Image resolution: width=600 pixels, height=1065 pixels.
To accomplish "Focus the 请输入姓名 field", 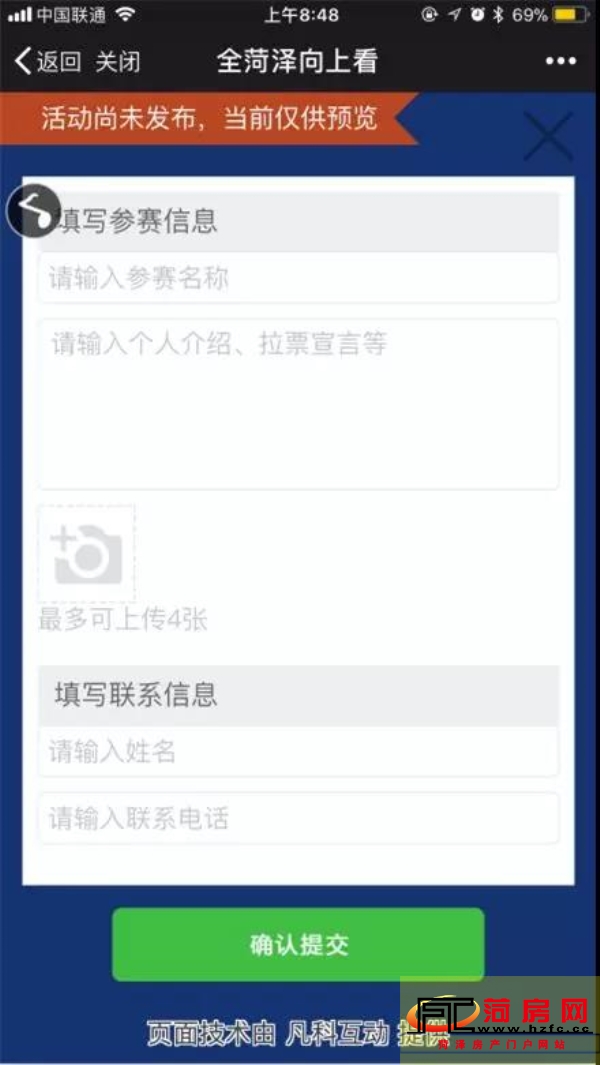I will coord(298,752).
